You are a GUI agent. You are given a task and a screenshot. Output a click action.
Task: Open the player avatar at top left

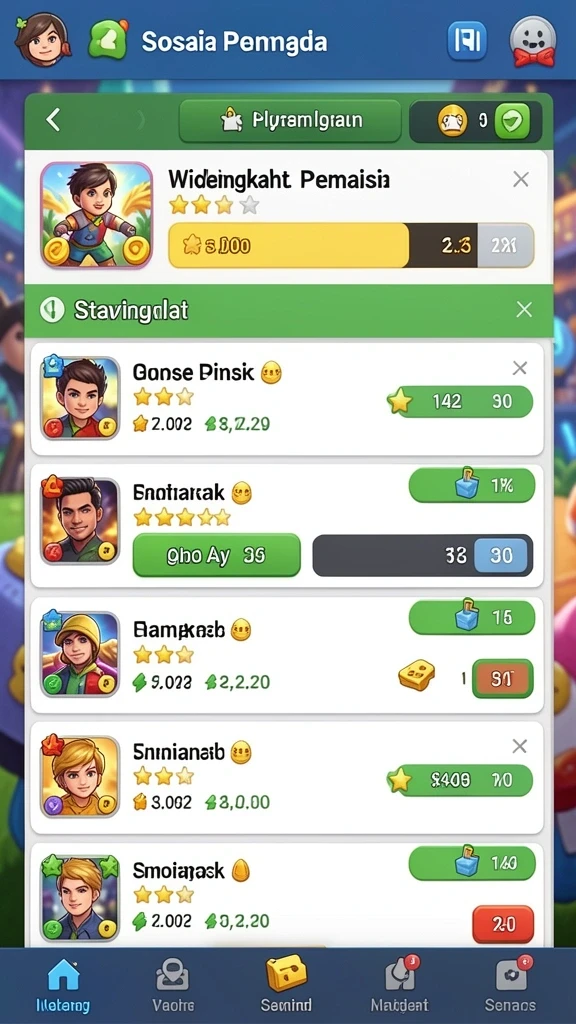pyautogui.click(x=43, y=39)
